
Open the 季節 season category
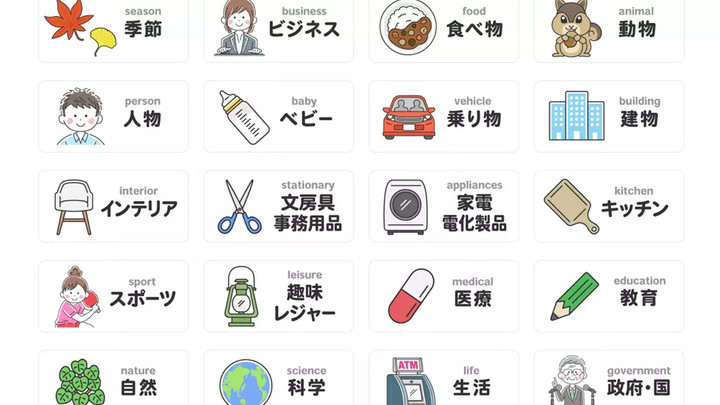click(x=113, y=28)
